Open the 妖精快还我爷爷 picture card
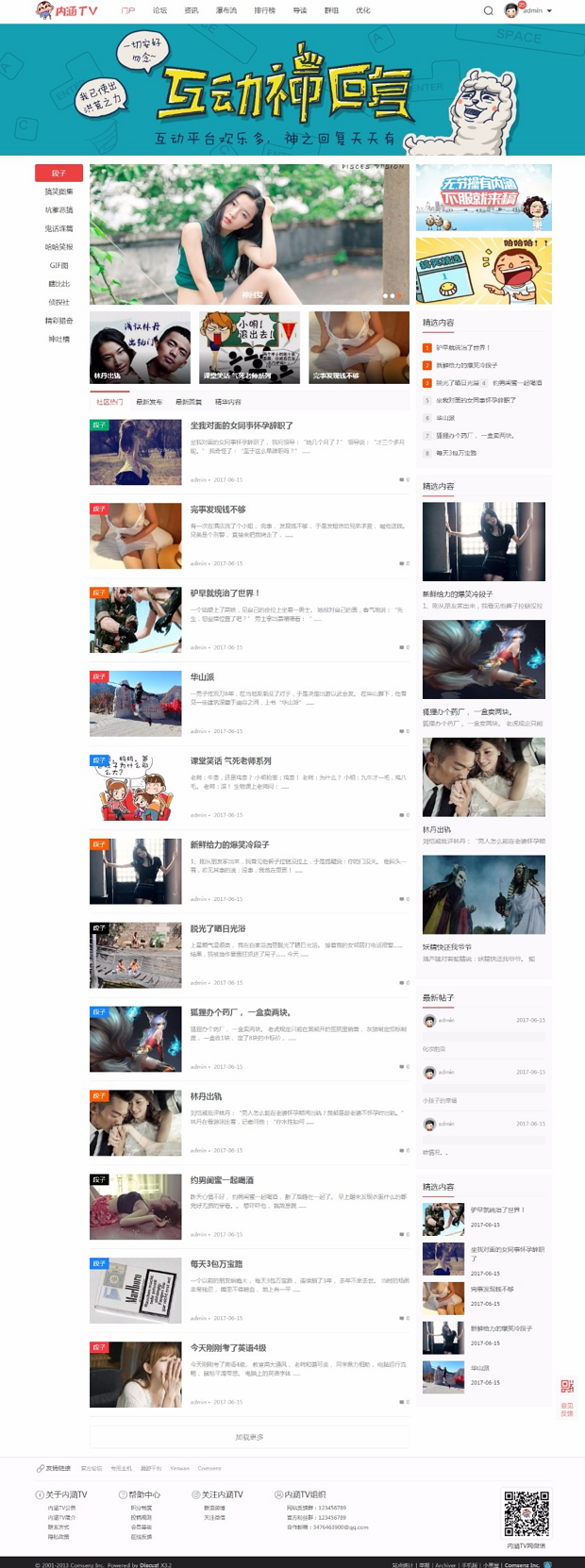 (x=483, y=894)
